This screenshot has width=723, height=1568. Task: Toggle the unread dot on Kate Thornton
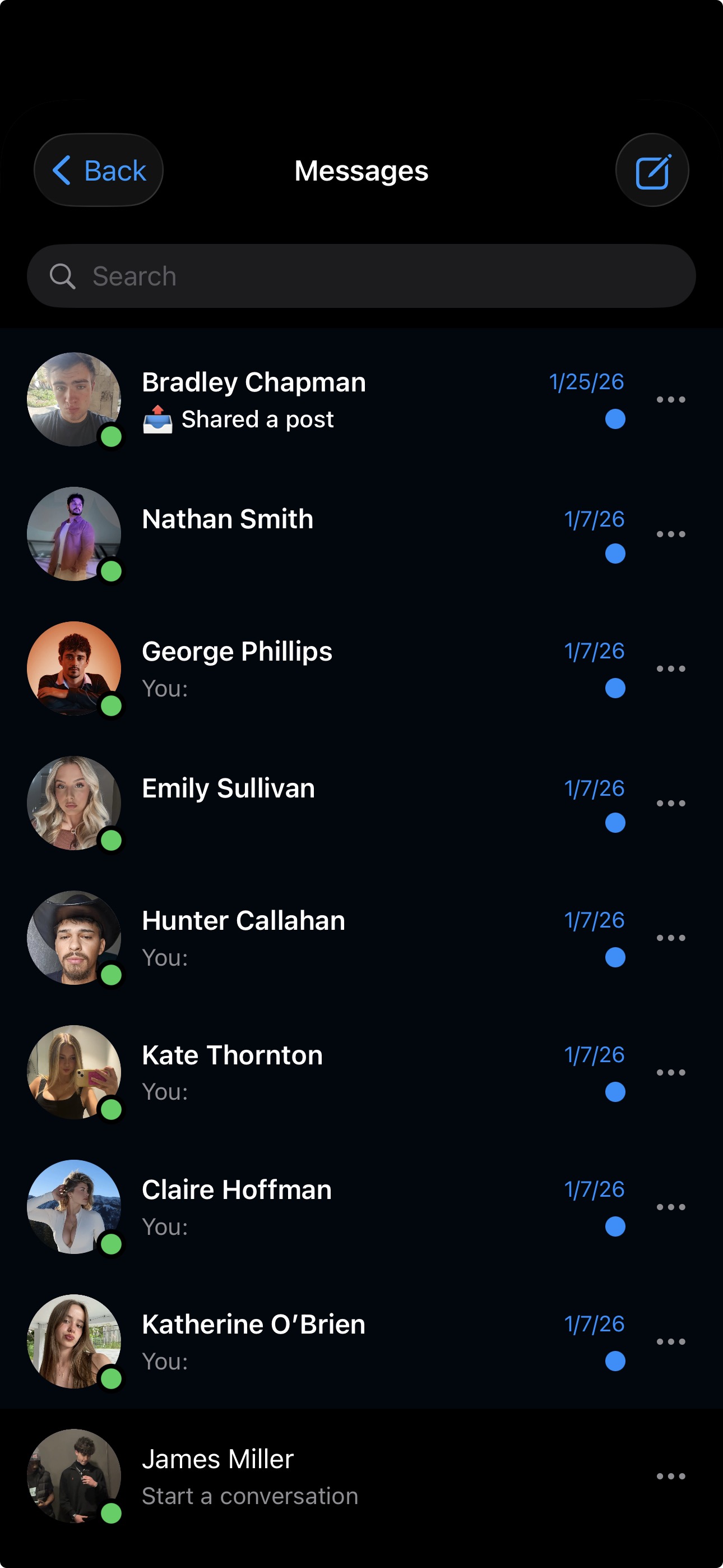click(615, 1092)
